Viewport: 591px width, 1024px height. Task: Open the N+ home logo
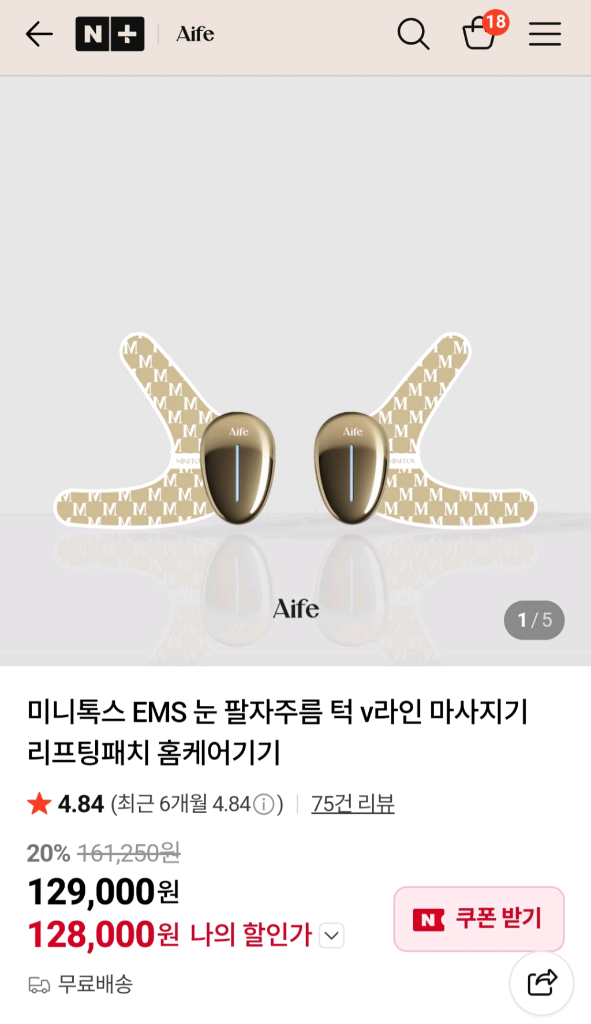pos(110,34)
